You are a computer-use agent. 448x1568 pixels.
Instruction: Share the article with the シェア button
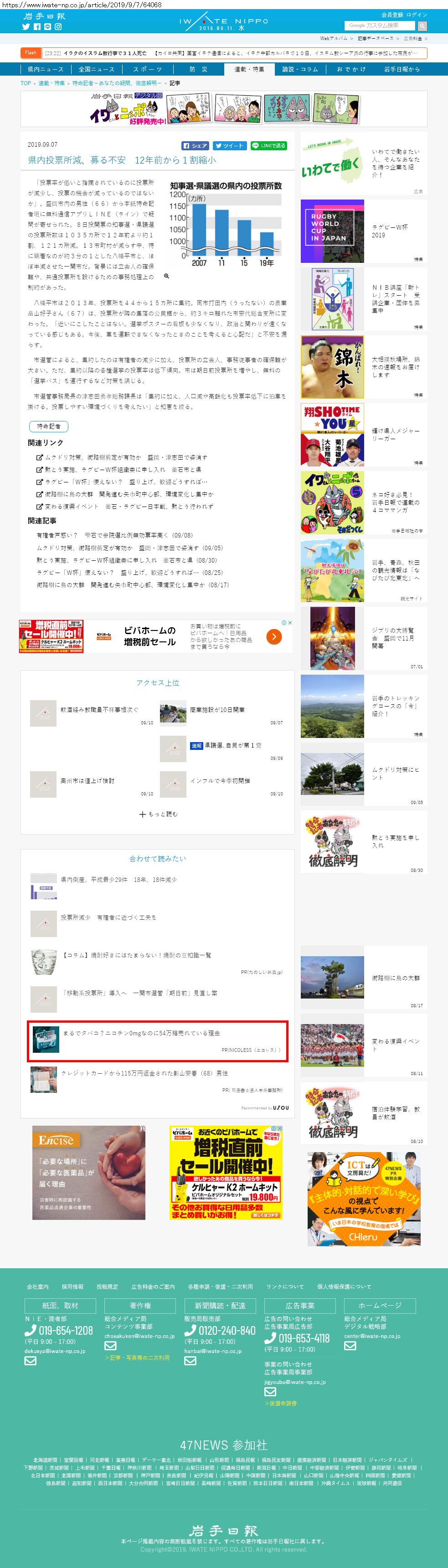click(x=196, y=146)
